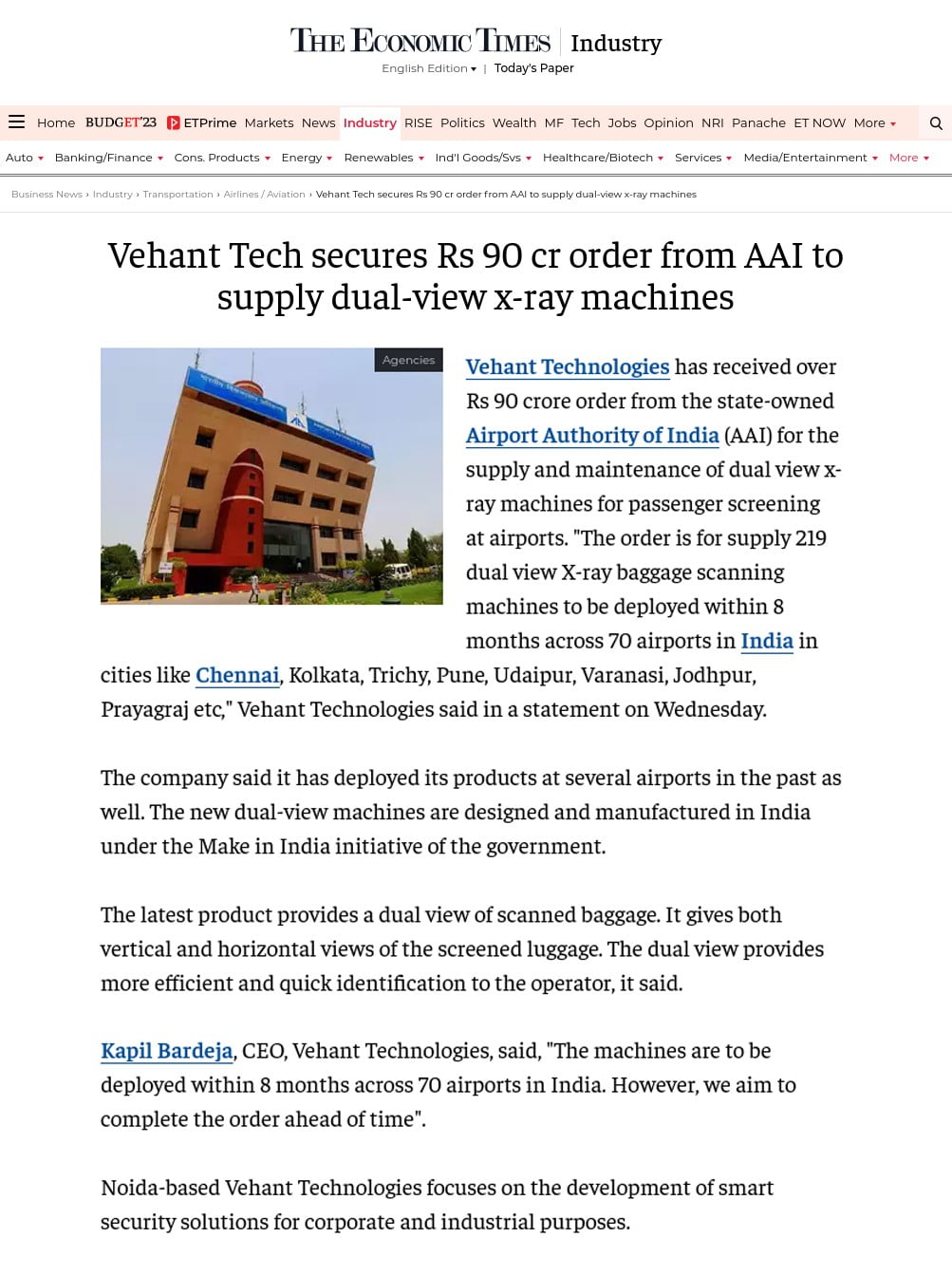Expand Healthcare/Biotech category
This screenshot has width=952, height=1275.
tap(603, 158)
